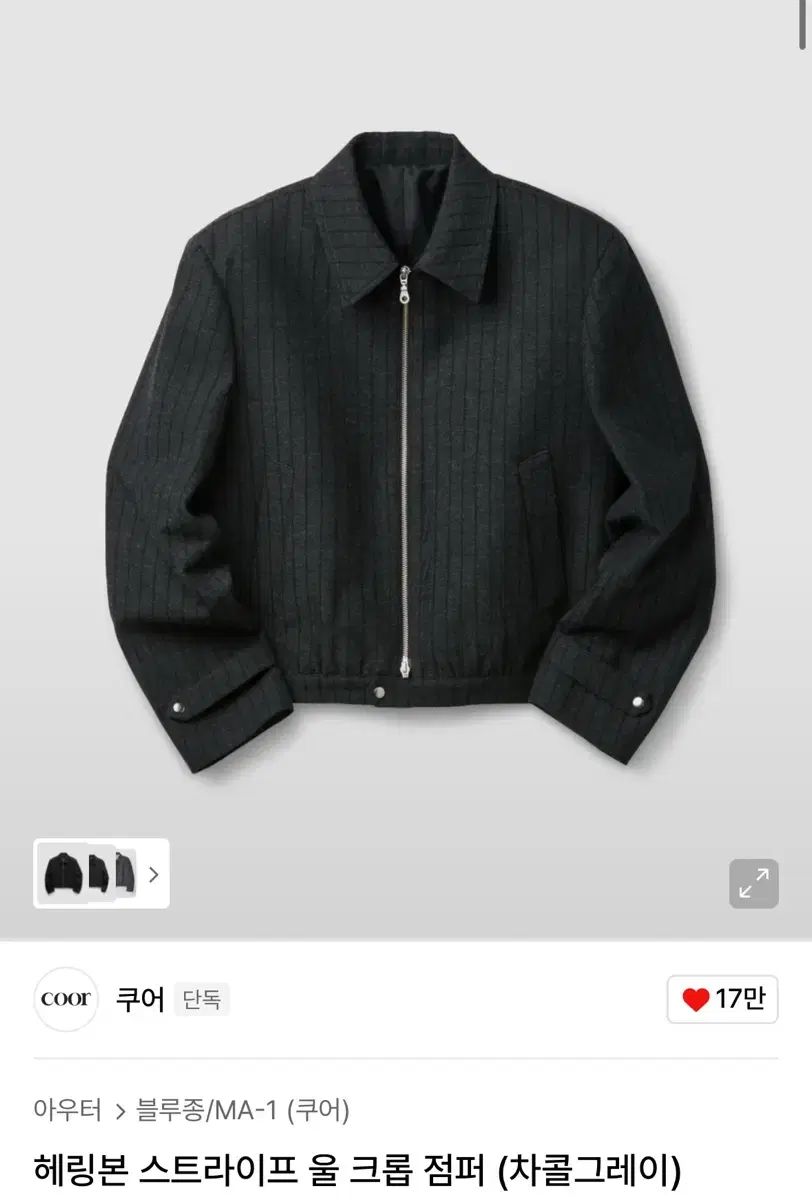This screenshot has height=1200, width=812.
Task: Show more image thumbnails with the chevron
Action: tap(153, 874)
